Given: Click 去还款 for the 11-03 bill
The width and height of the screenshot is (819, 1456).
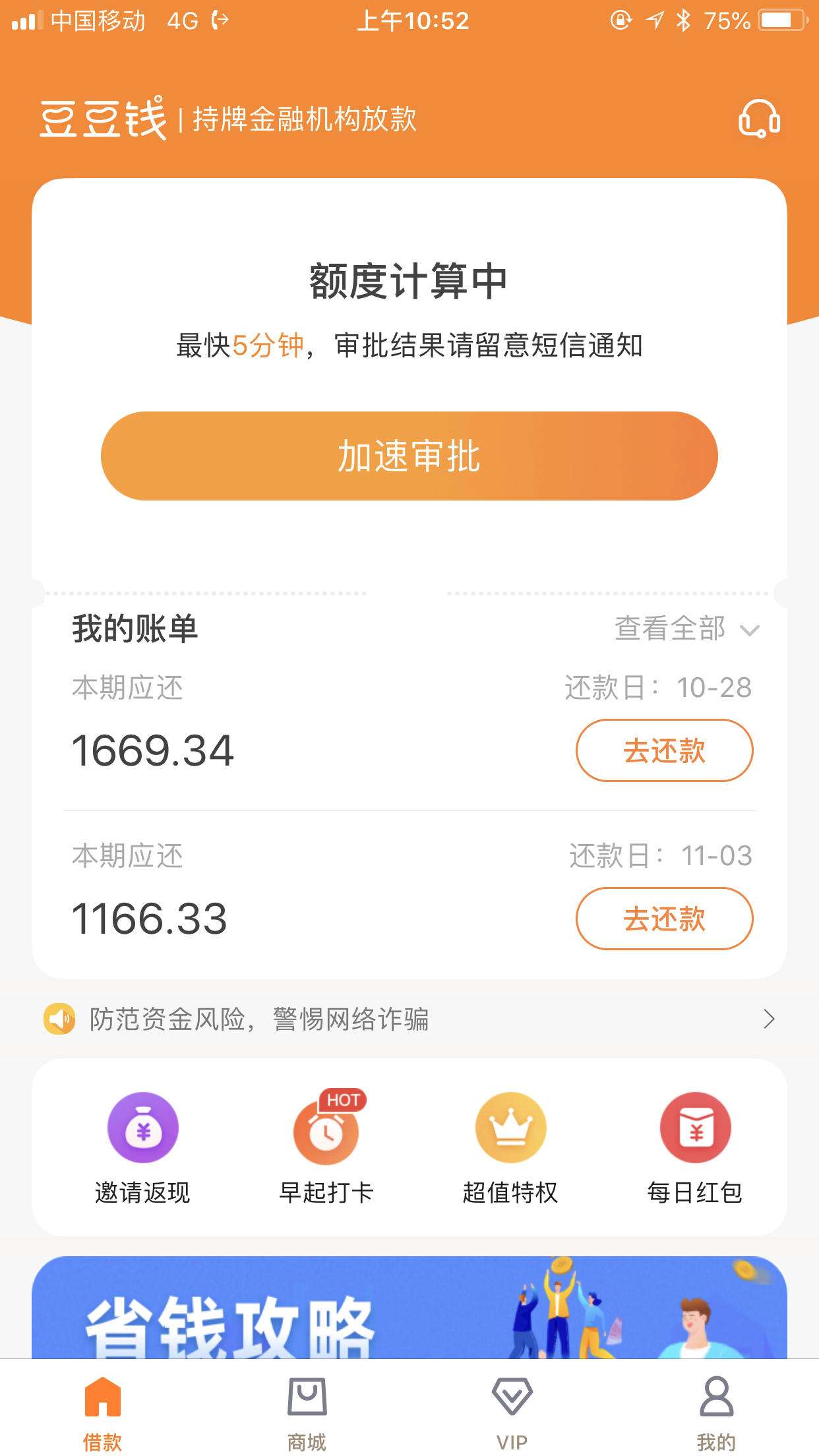Looking at the screenshot, I should click(665, 919).
